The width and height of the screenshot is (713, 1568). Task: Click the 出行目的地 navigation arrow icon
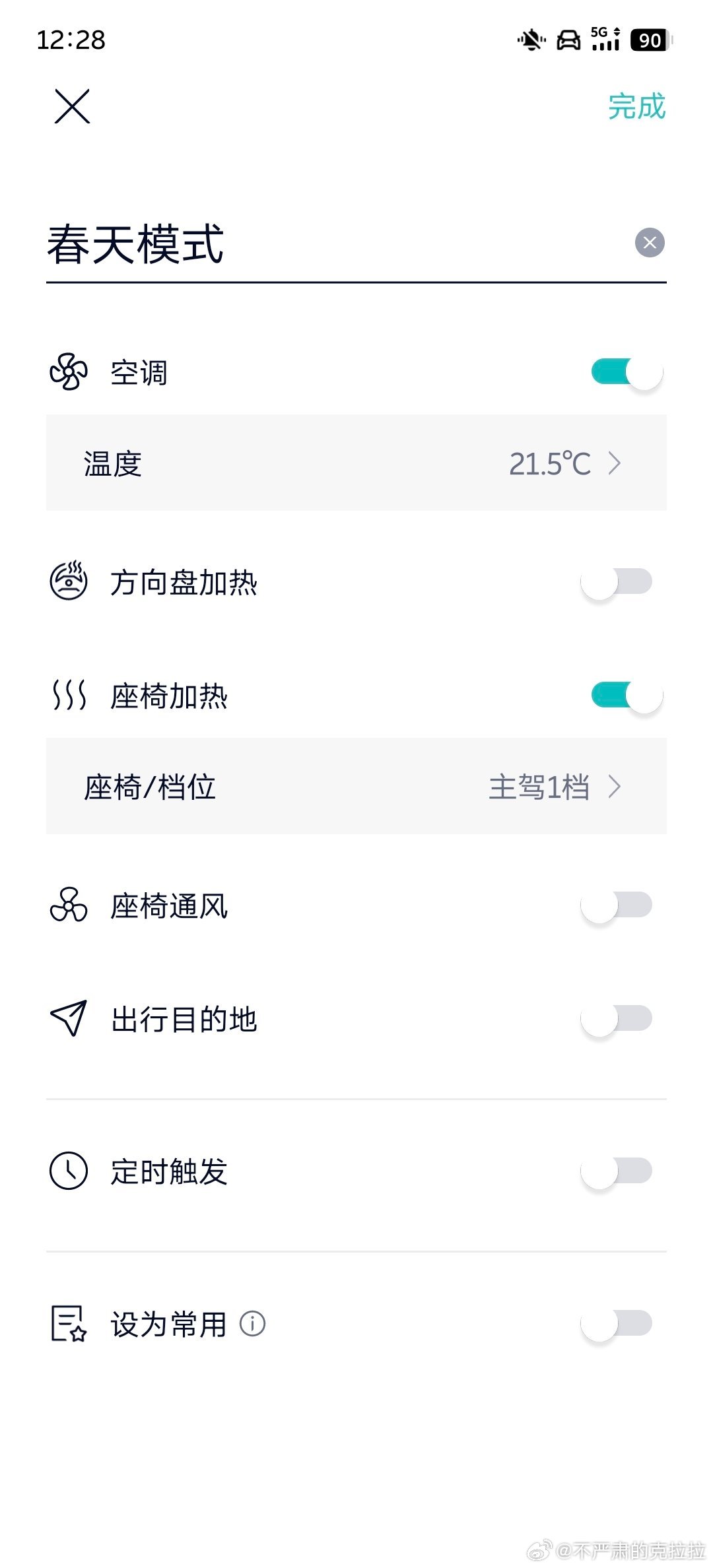click(68, 1020)
